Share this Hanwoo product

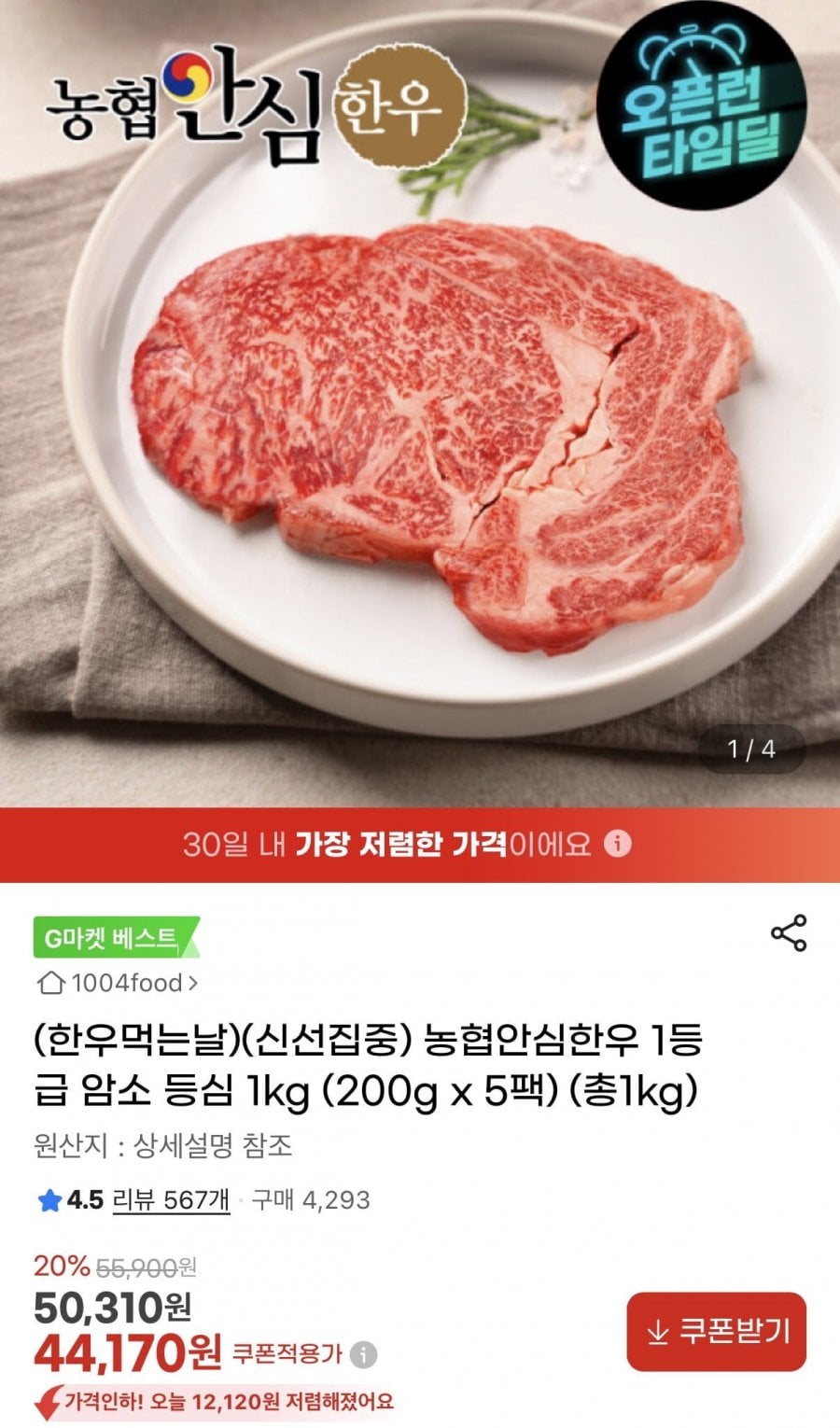pyautogui.click(x=789, y=933)
